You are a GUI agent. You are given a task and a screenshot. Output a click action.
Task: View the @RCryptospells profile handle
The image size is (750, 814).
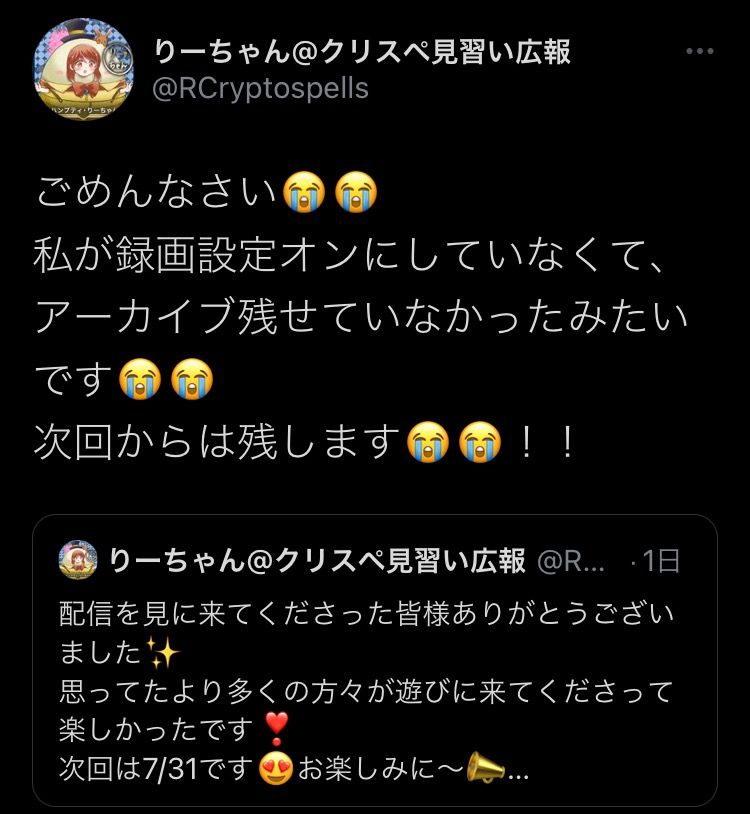[260, 88]
